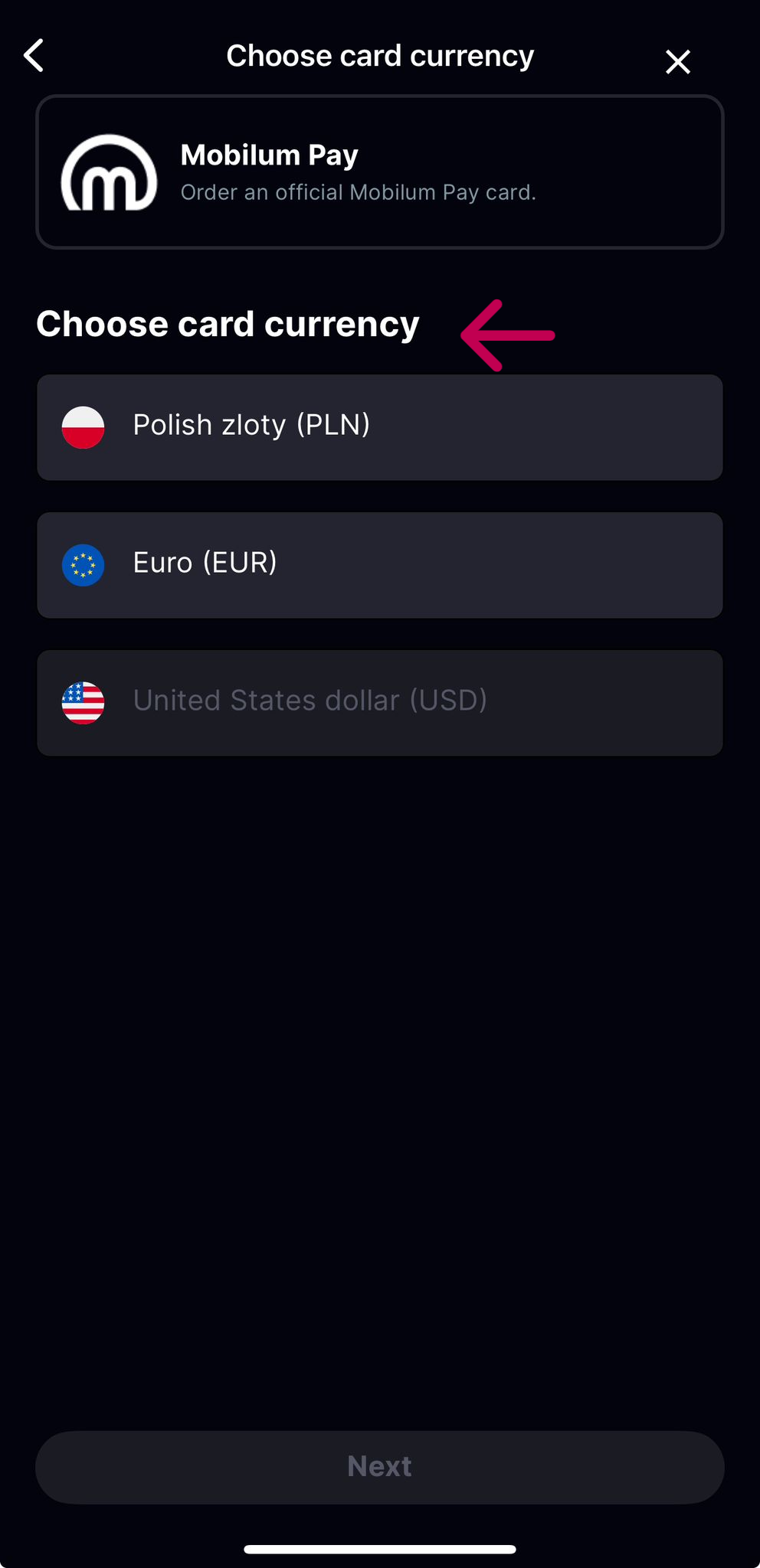
Task: Tap the Next button
Action: pos(380,1467)
